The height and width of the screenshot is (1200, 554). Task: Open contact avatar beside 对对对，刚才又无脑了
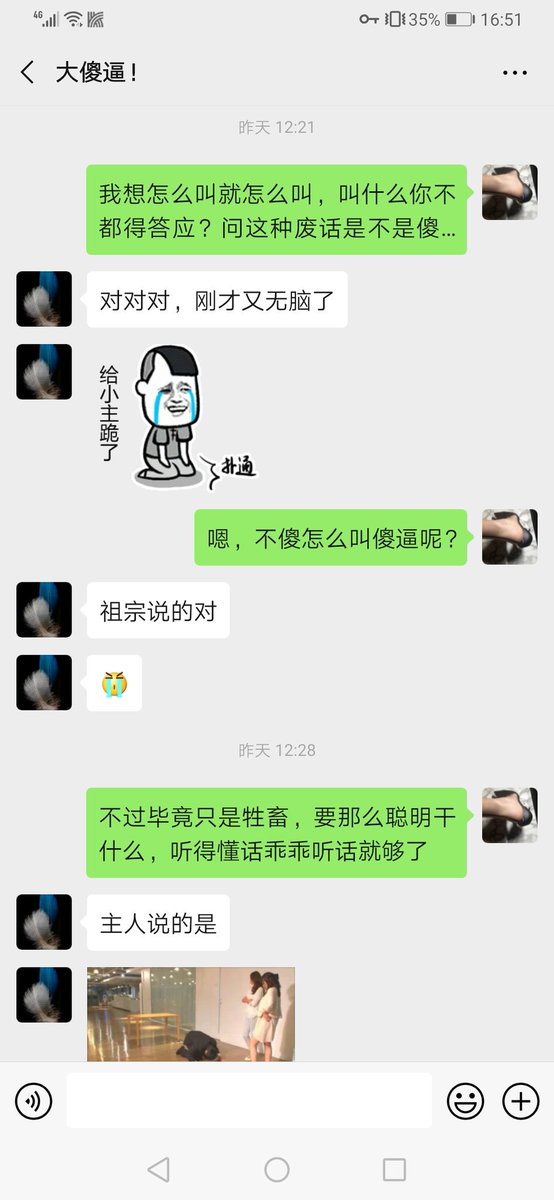point(44,299)
